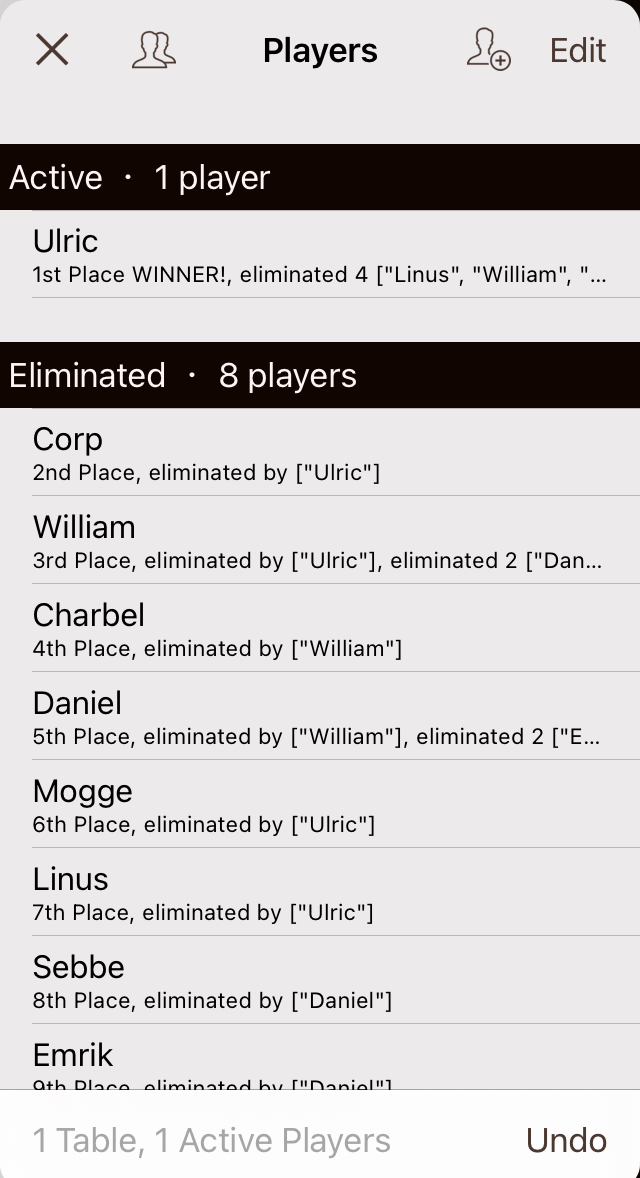This screenshot has height=1178, width=640.
Task: Undo the last elimination
Action: tap(566, 1140)
